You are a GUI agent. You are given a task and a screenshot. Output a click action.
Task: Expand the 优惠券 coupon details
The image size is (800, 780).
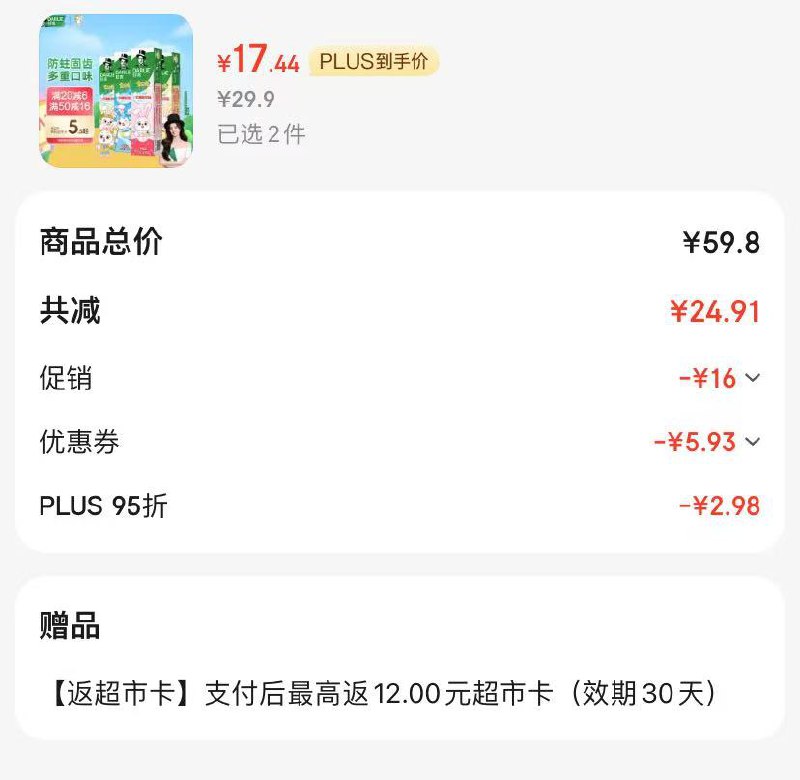(x=753, y=442)
